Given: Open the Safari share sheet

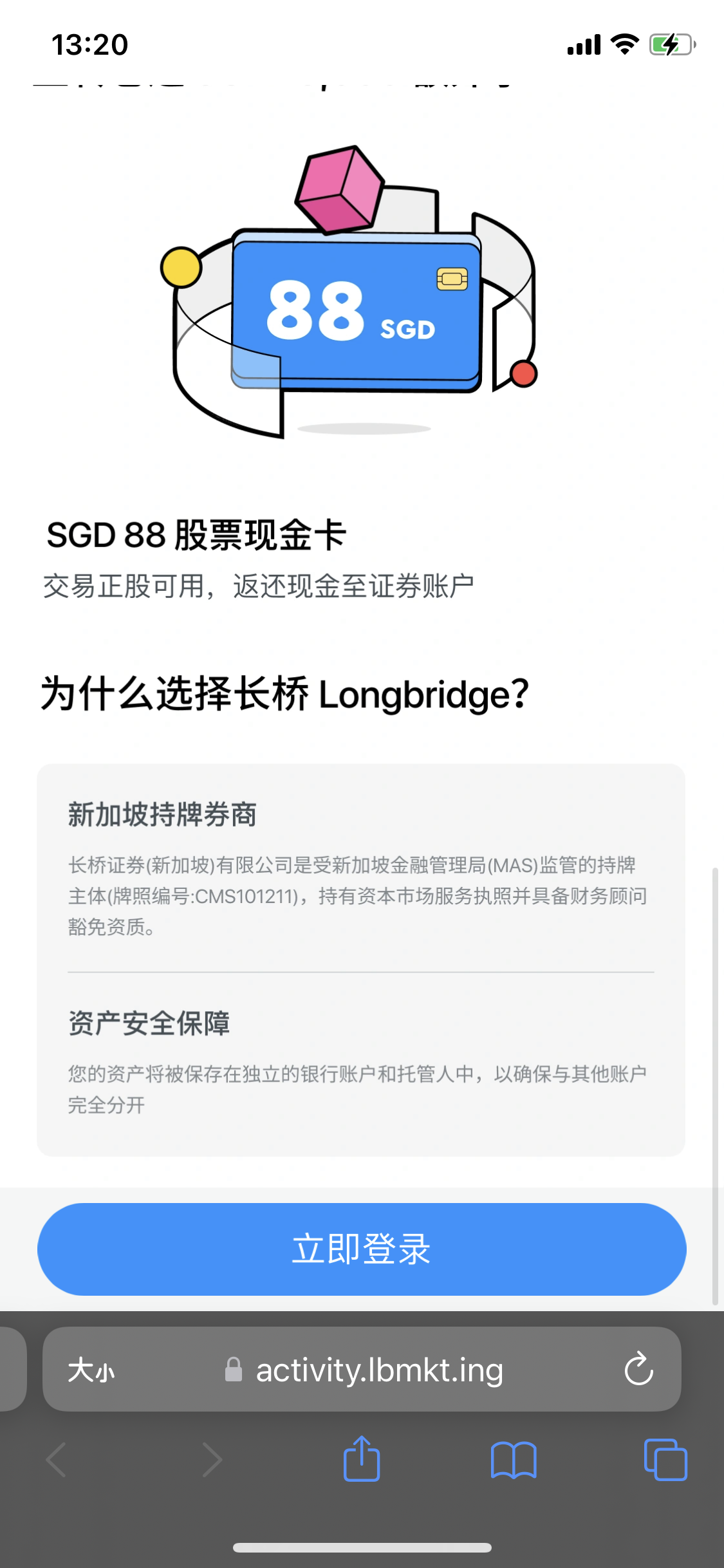Looking at the screenshot, I should [x=362, y=1459].
